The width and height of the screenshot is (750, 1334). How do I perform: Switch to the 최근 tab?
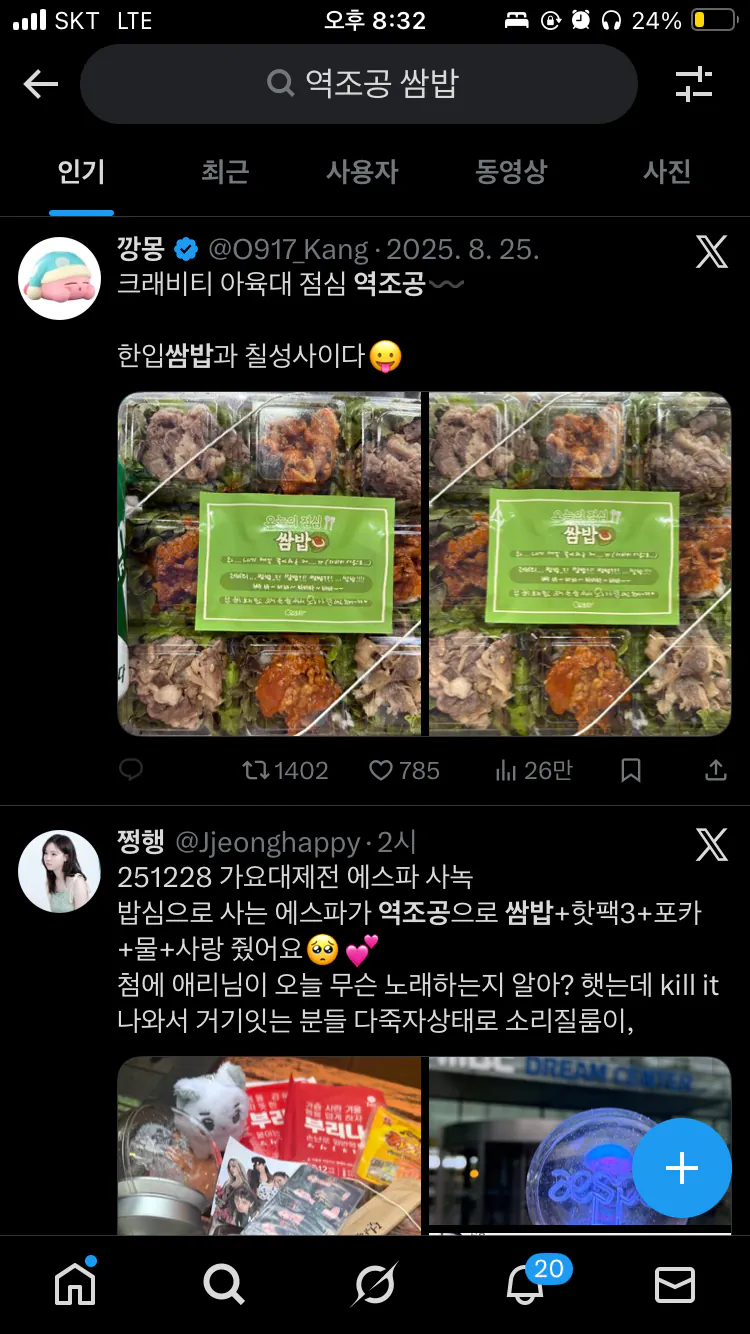pos(225,172)
